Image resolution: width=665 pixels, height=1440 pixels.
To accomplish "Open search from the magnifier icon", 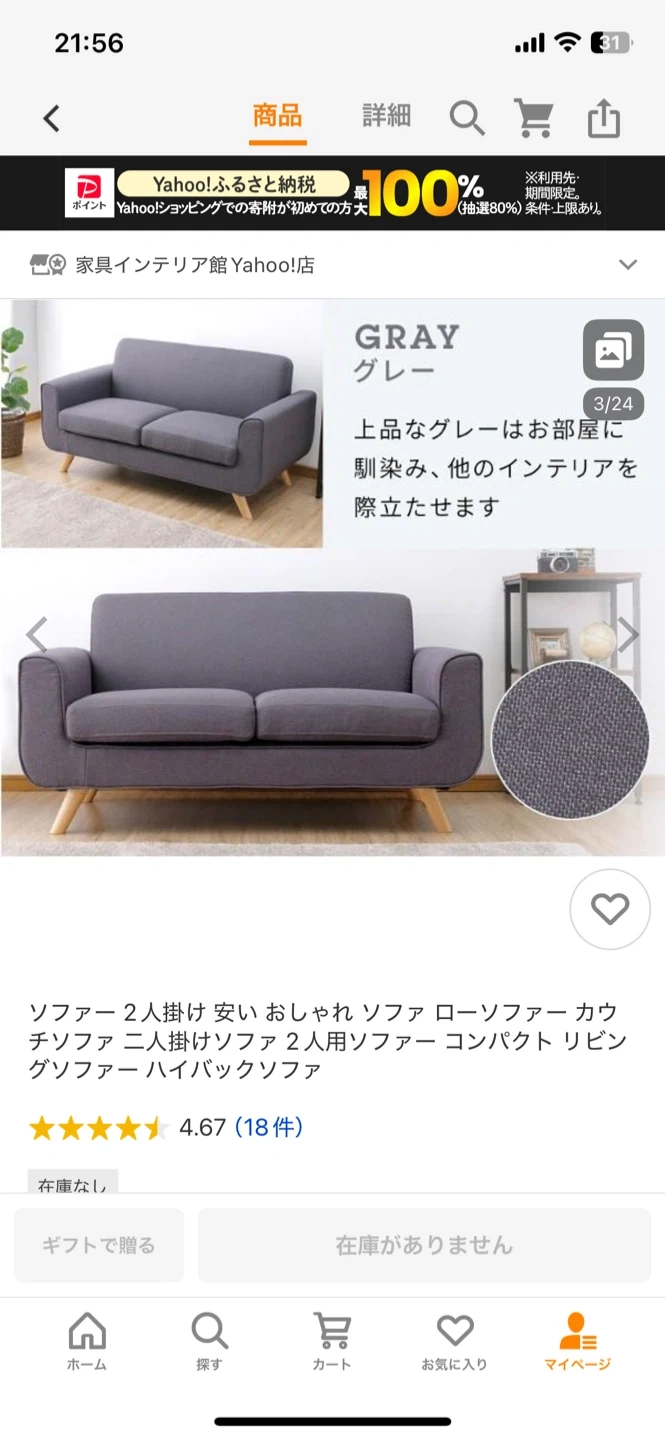I will pyautogui.click(x=466, y=118).
